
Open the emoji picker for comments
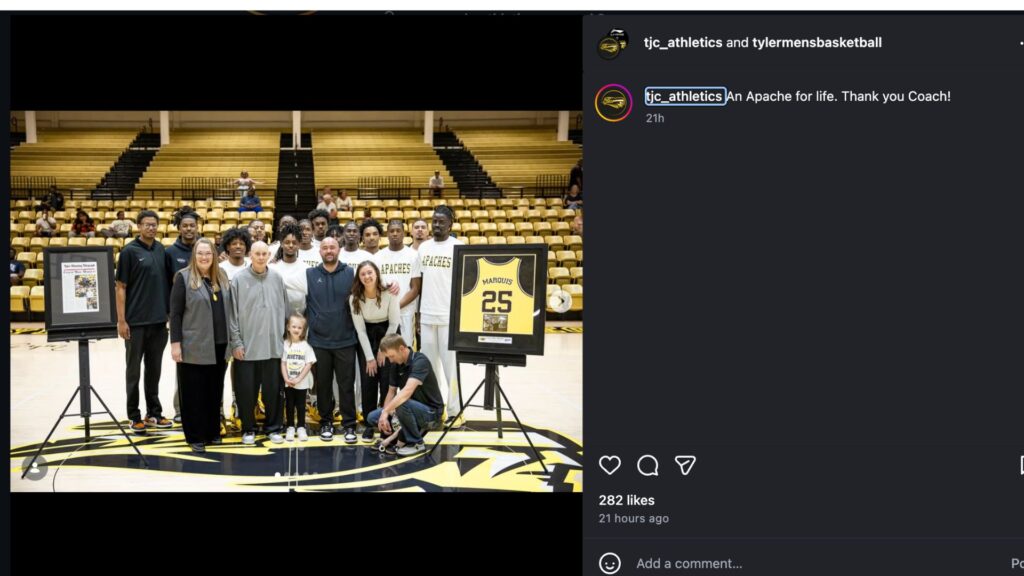click(x=610, y=563)
